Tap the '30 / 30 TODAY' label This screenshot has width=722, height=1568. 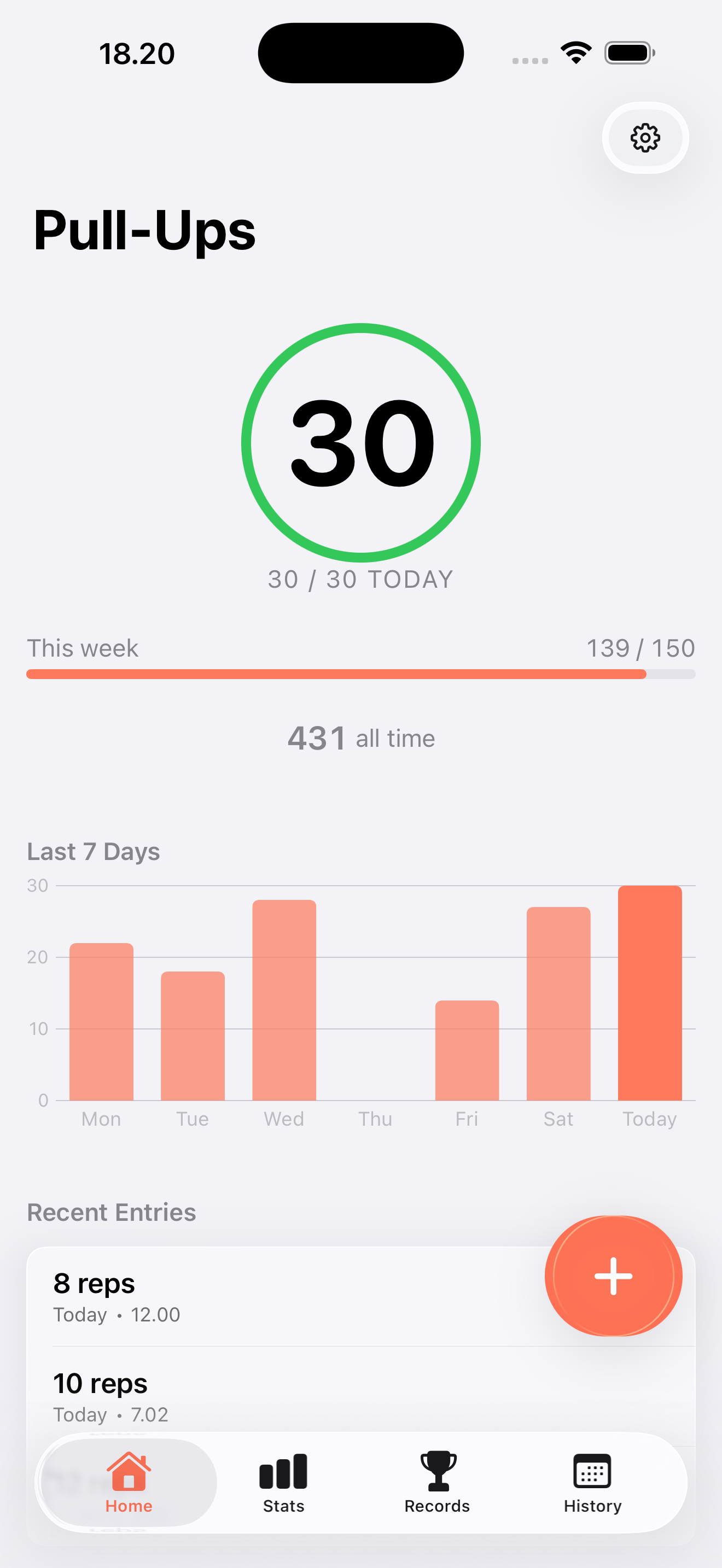[x=360, y=579]
